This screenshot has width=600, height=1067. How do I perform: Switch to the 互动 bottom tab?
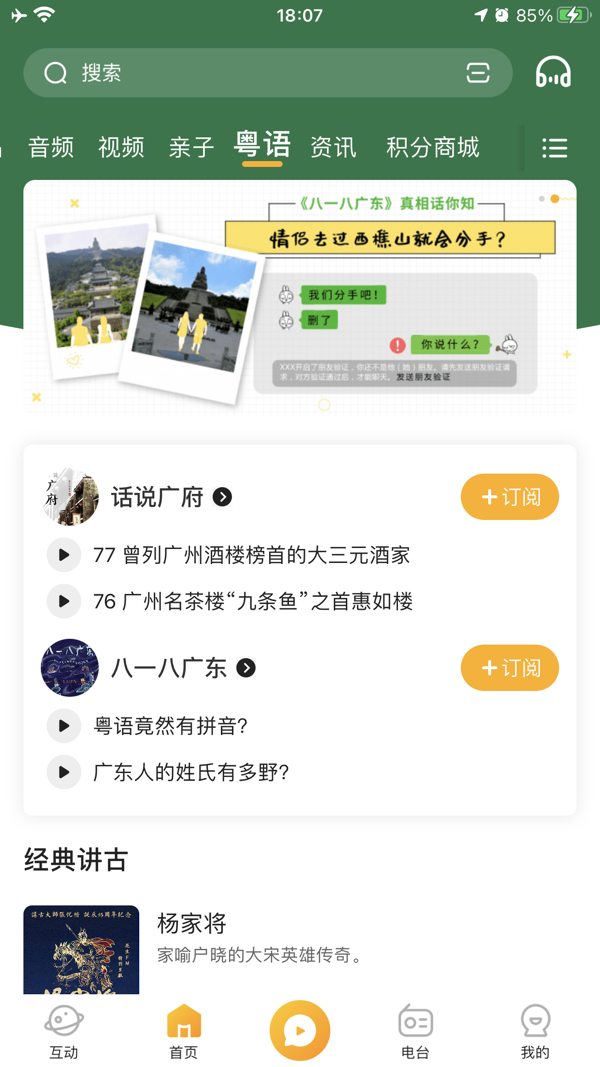63,1031
